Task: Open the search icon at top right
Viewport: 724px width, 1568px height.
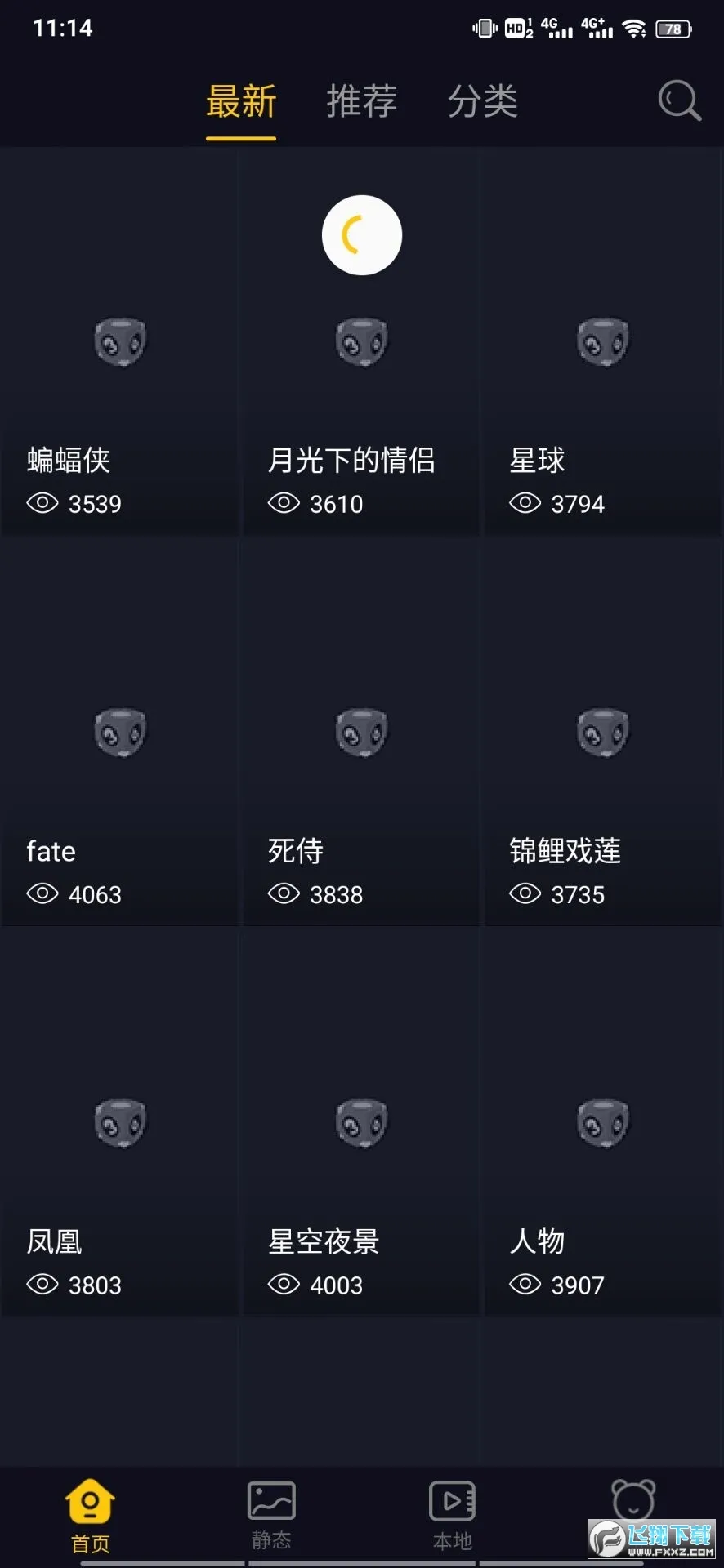Action: pos(678,100)
